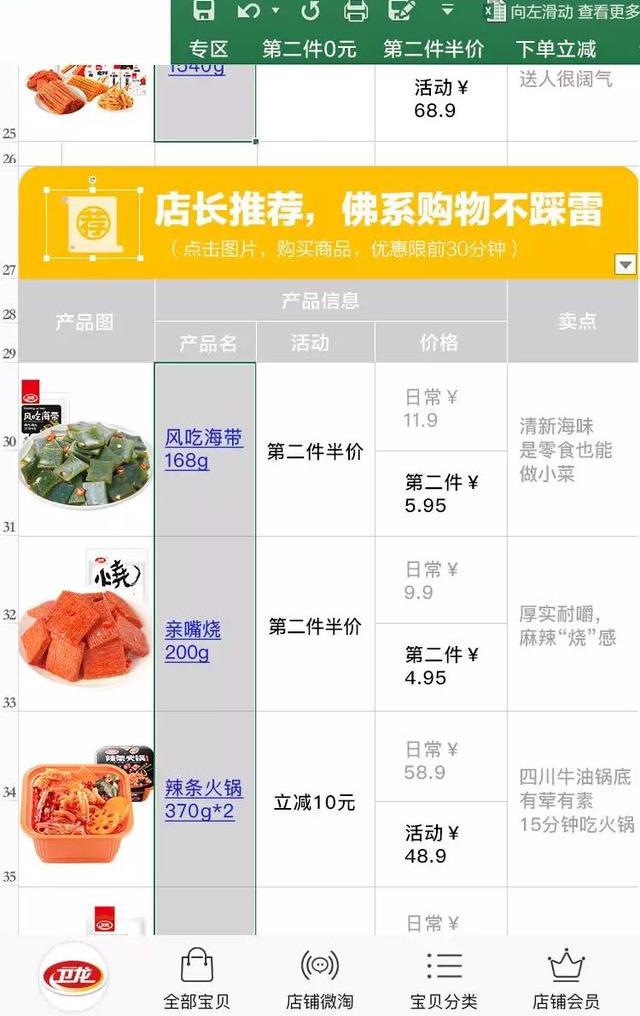Open the 辣条火锅 370g*2 product link

pos(204,799)
